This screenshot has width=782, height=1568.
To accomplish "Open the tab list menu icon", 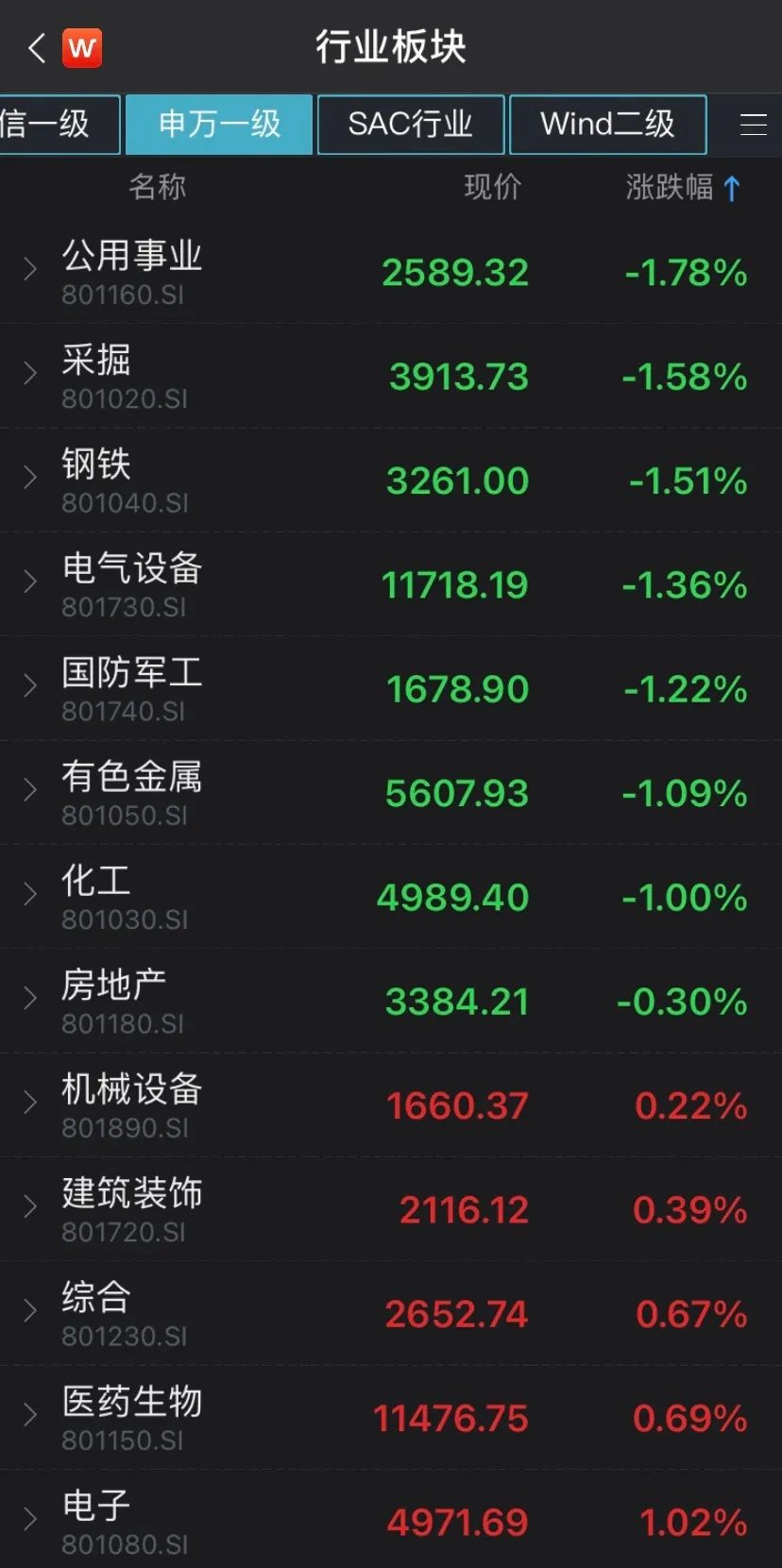I will click(x=753, y=124).
